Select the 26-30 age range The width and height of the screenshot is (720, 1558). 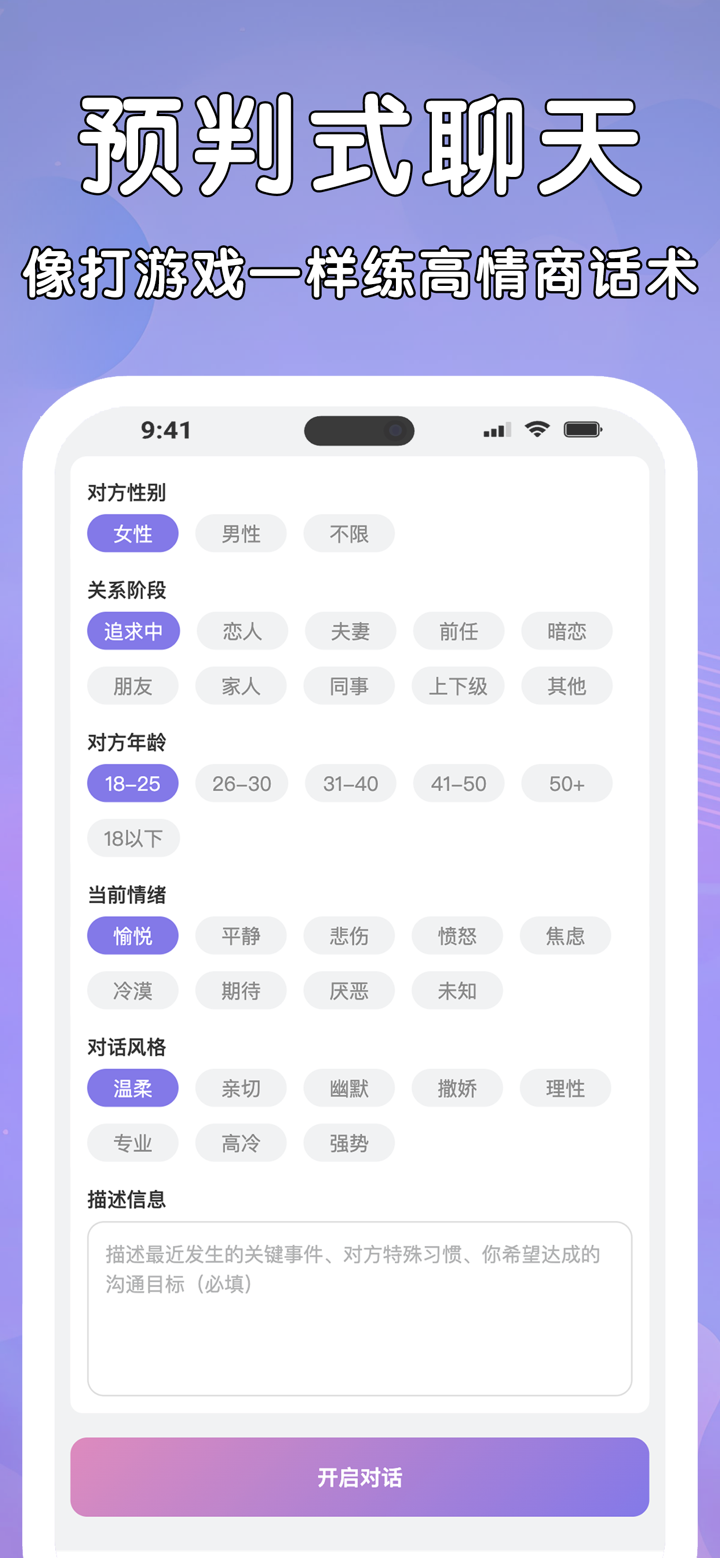coord(240,783)
